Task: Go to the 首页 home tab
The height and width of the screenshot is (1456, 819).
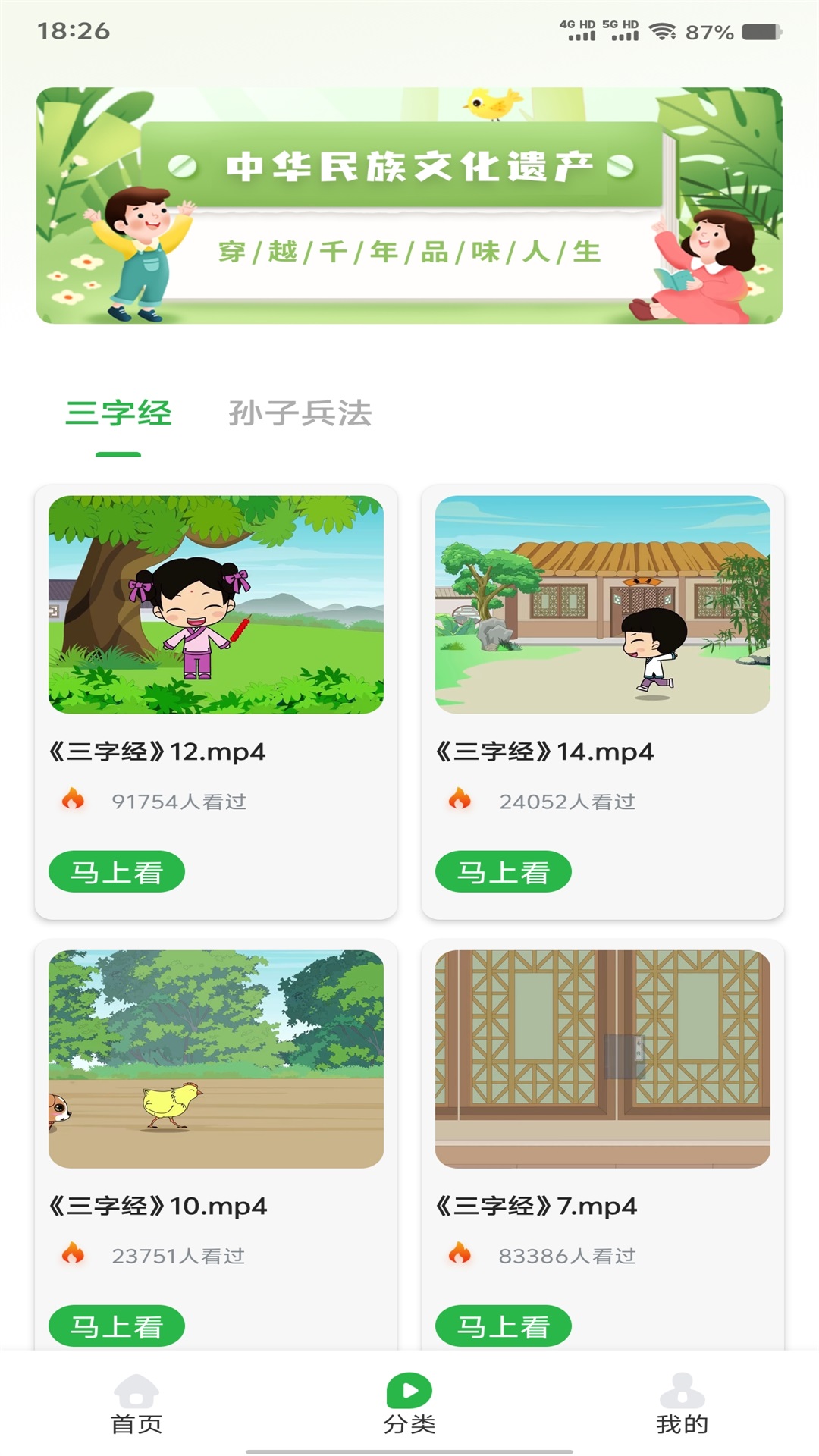Action: tap(136, 1404)
